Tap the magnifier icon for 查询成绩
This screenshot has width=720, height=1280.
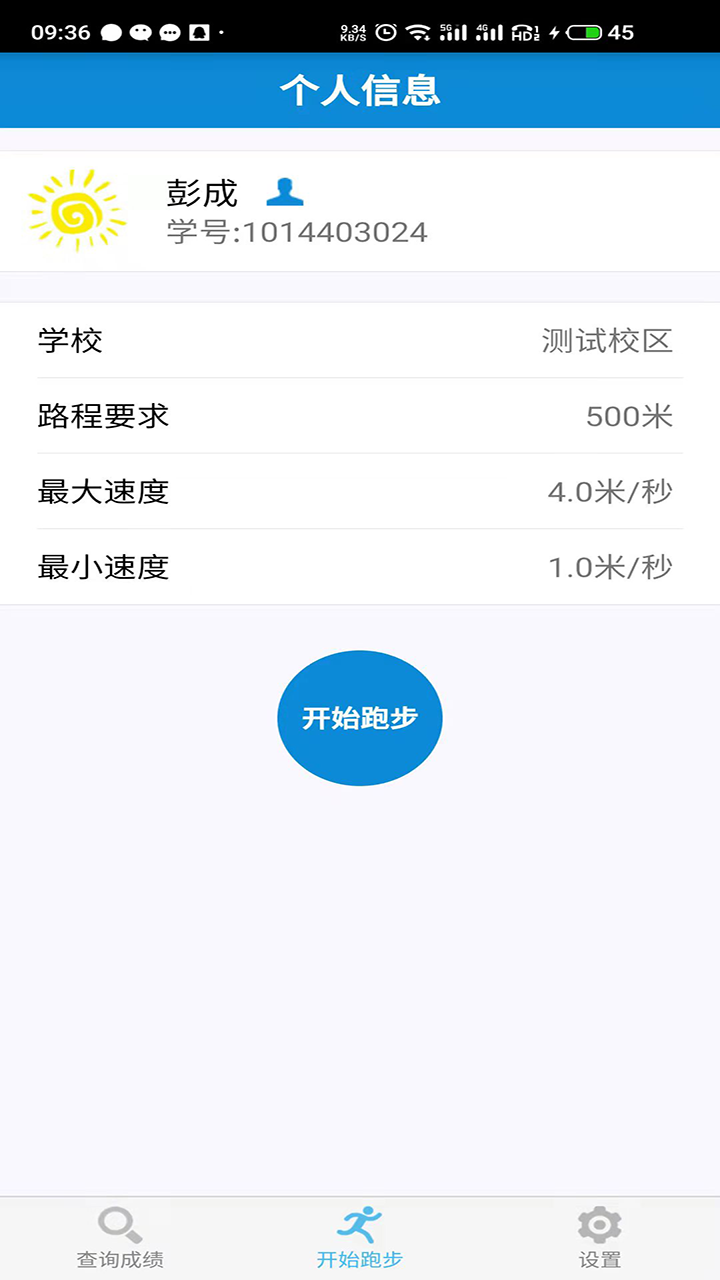[x=120, y=1222]
